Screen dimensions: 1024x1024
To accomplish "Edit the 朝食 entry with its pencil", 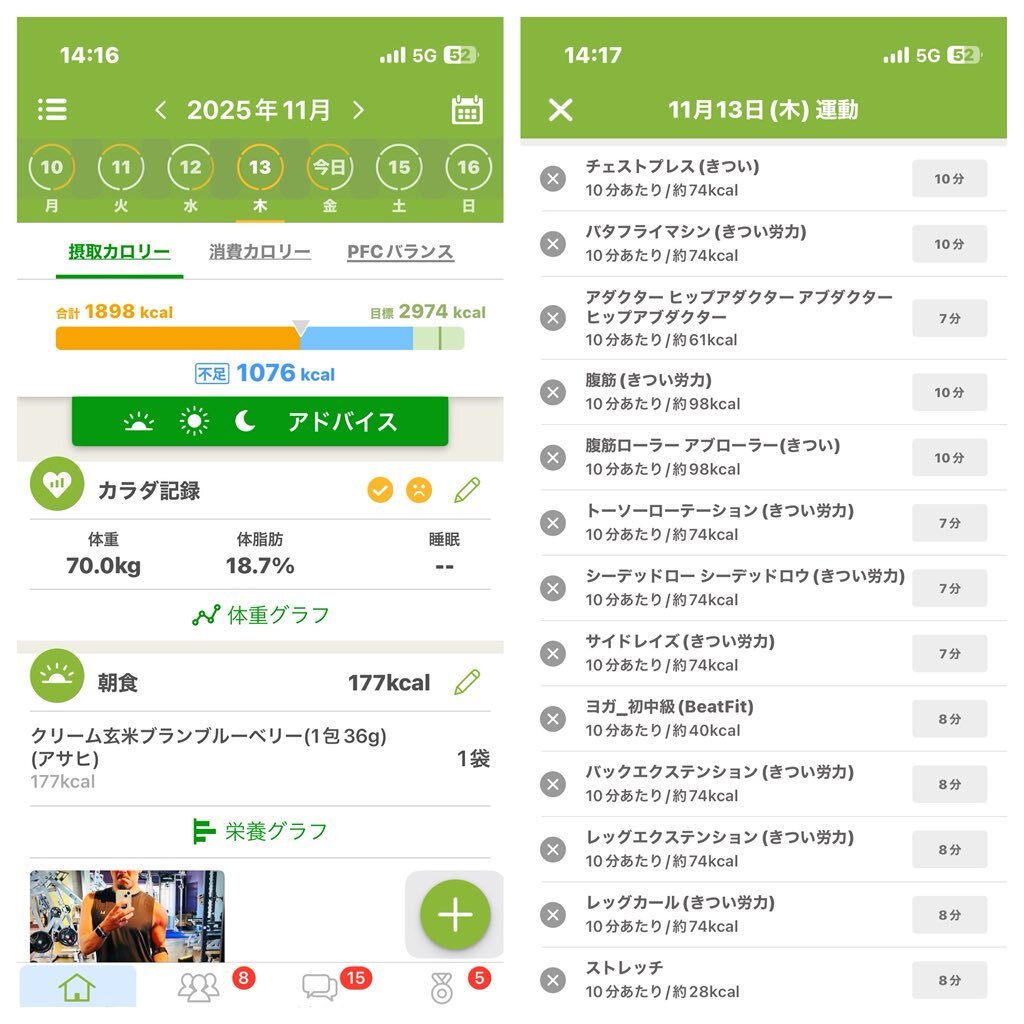I will pos(467,683).
